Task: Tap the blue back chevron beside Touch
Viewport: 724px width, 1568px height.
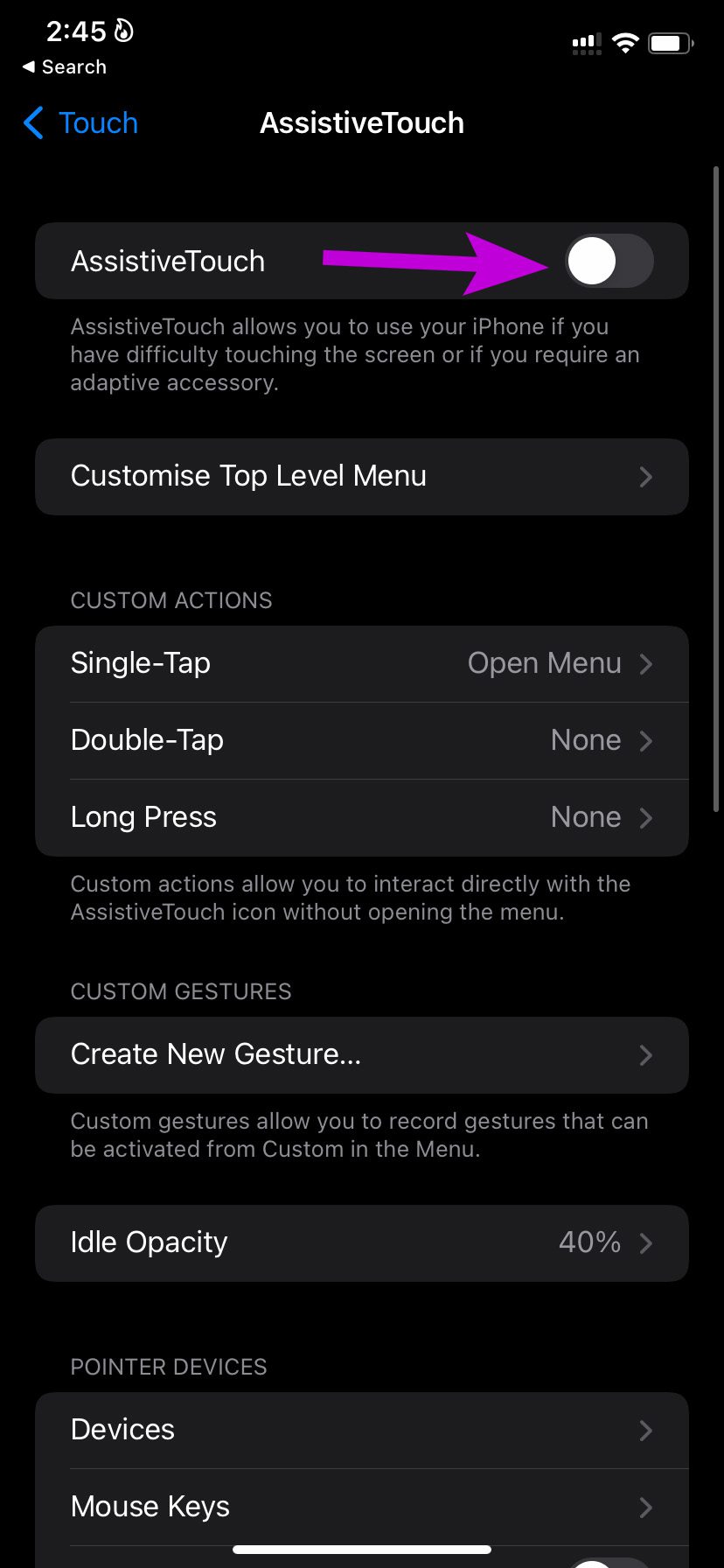Action: click(x=32, y=123)
